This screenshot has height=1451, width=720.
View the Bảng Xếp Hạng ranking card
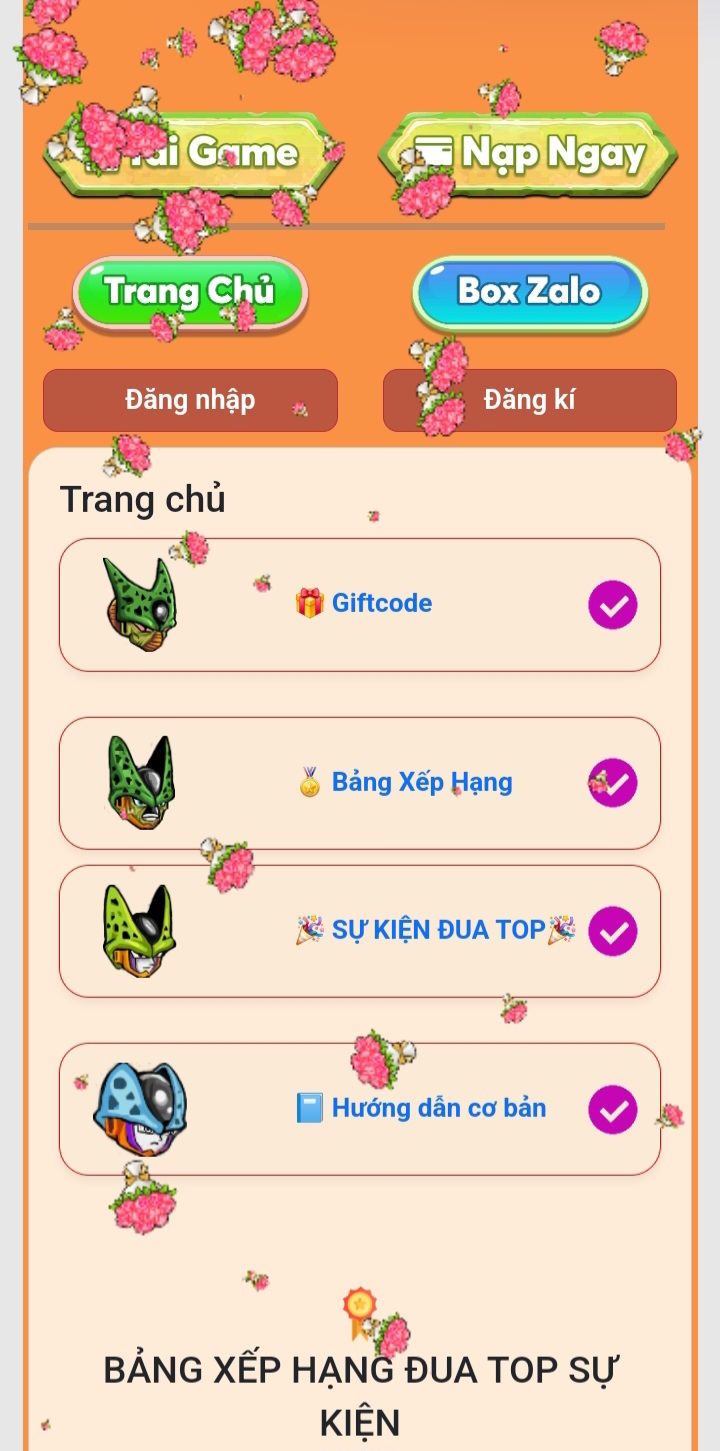[x=360, y=783]
